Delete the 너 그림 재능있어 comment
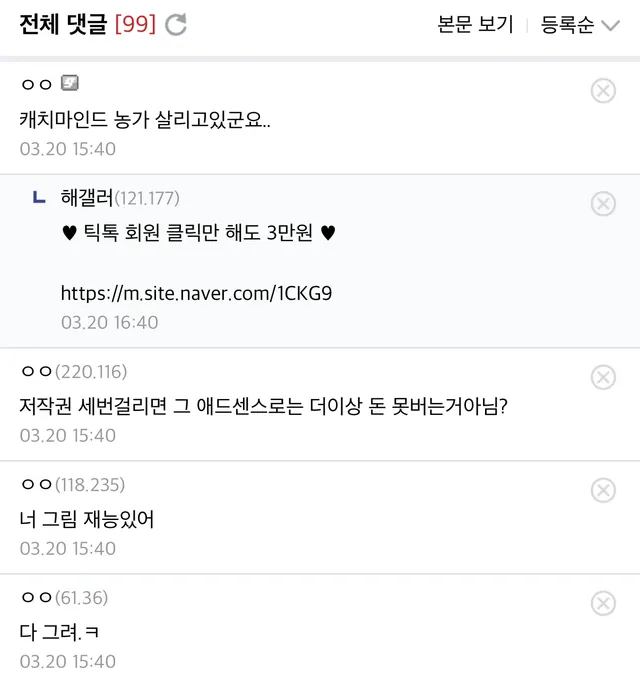This screenshot has height=686, width=640. [x=603, y=490]
